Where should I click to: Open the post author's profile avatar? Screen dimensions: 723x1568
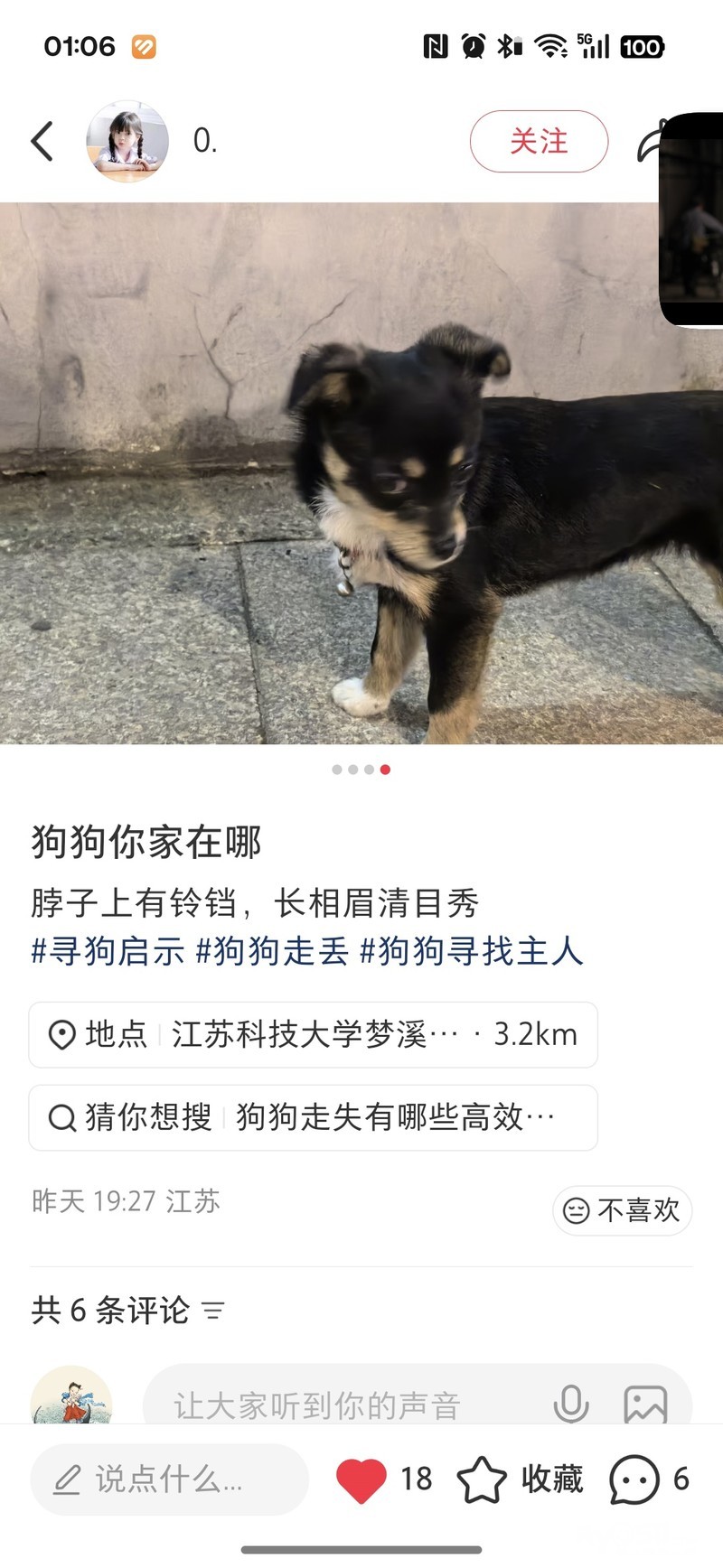pos(127,142)
